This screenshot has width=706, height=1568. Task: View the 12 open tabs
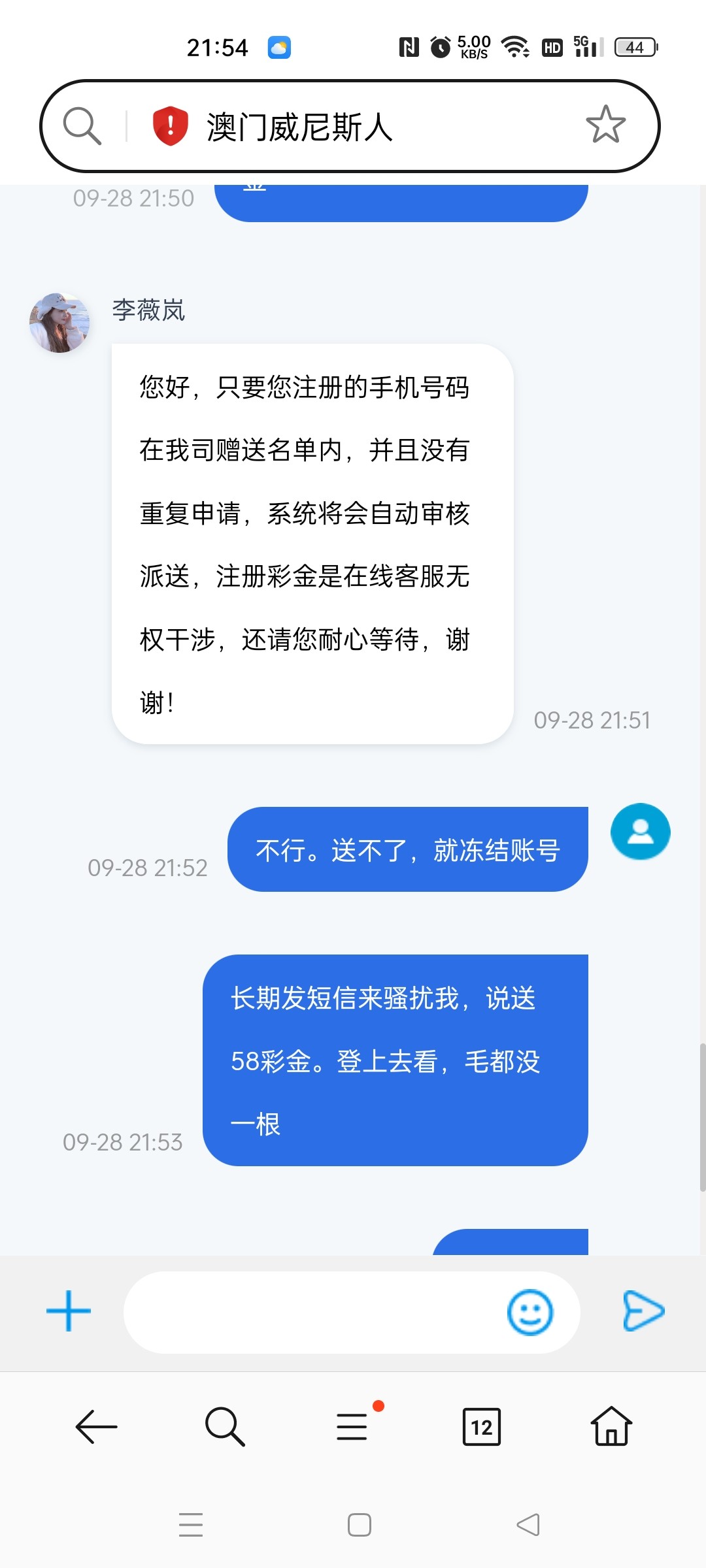click(x=482, y=1427)
